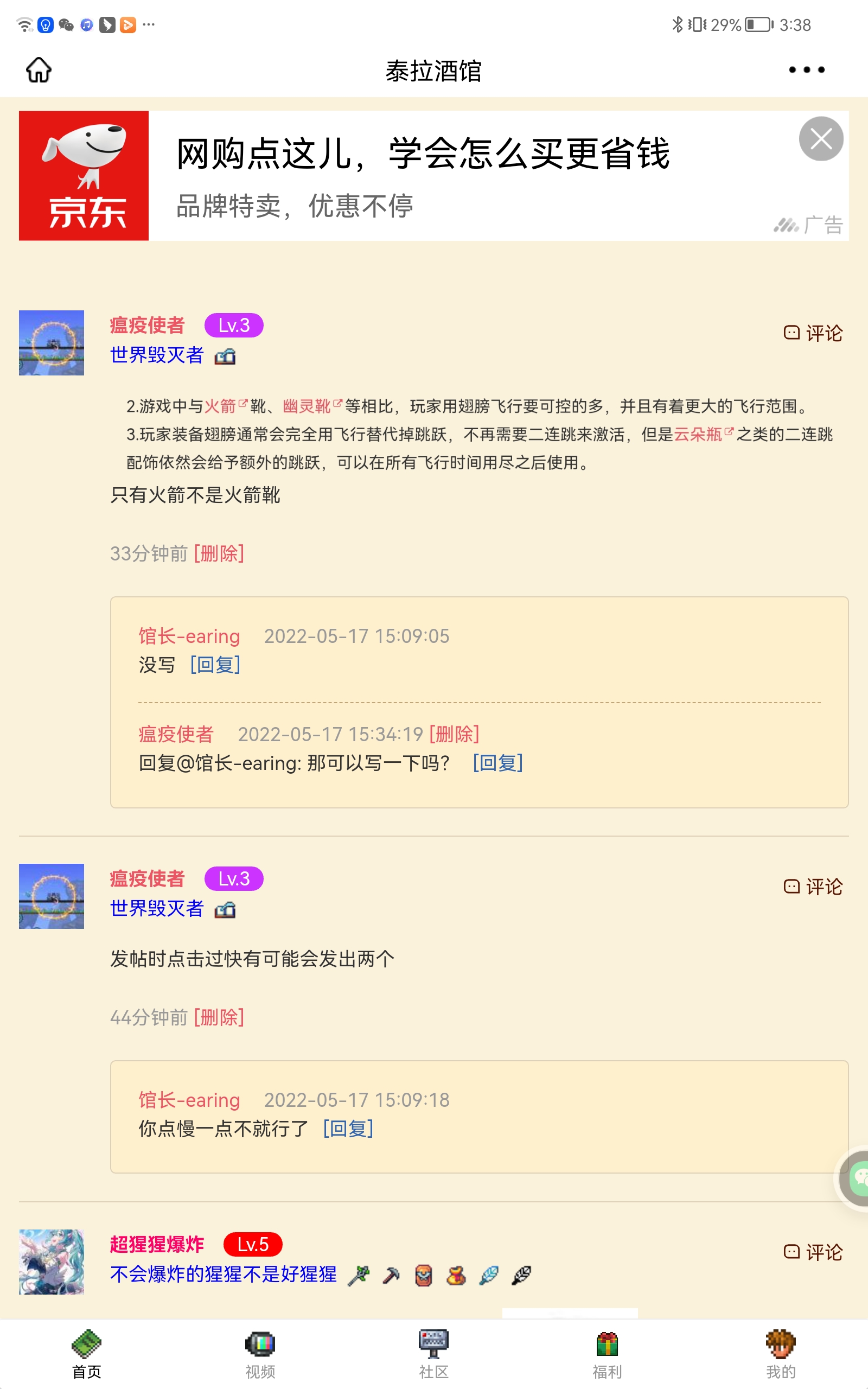Delete the 15:34:19 reply by 瘟疫使者

(x=454, y=734)
